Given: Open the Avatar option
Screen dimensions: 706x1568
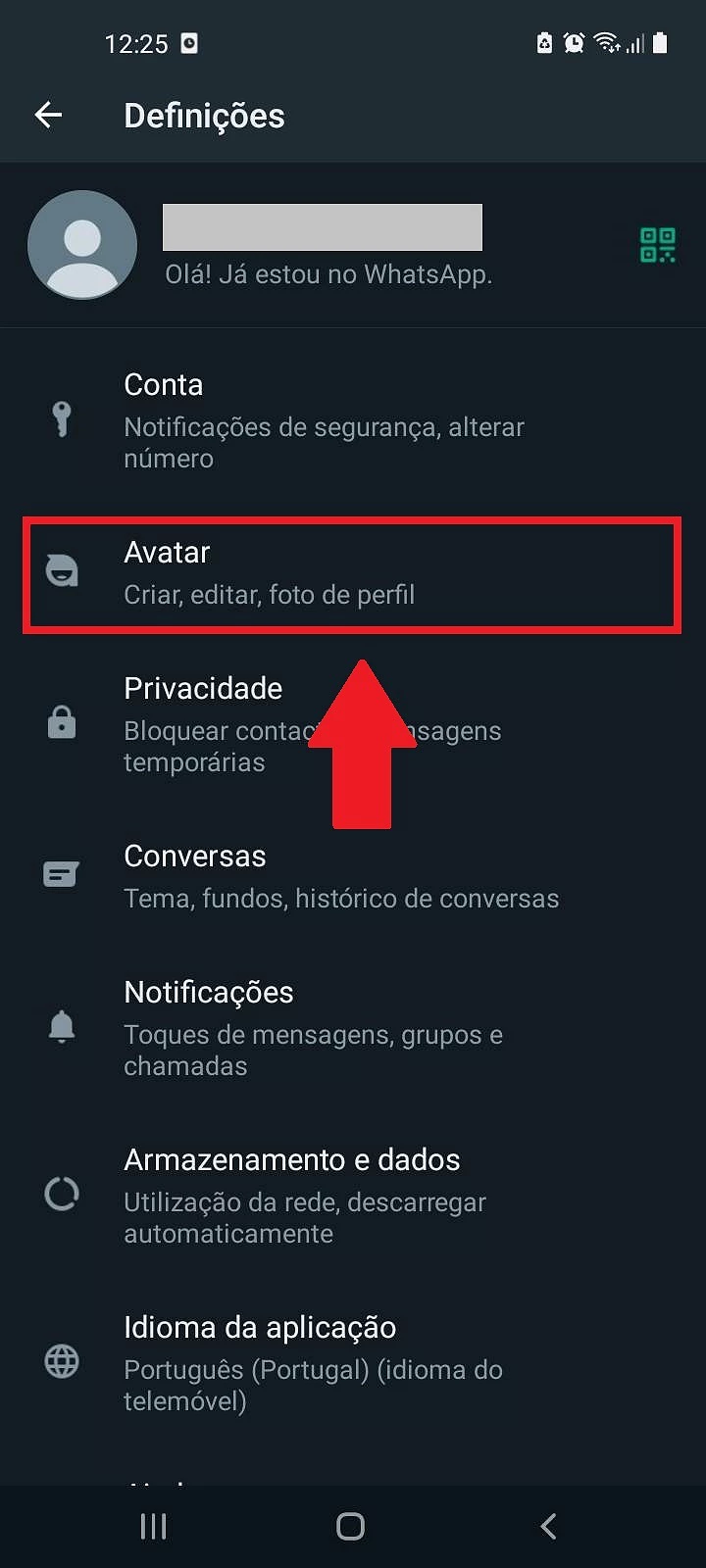Looking at the screenshot, I should click(x=353, y=574).
